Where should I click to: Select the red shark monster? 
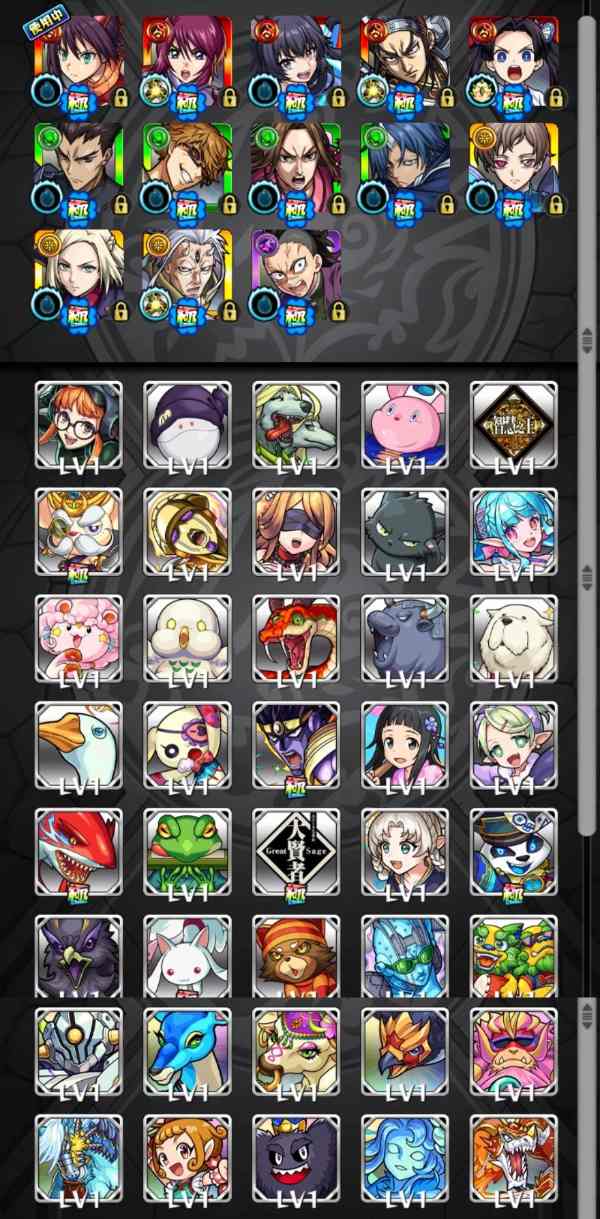click(x=78, y=852)
